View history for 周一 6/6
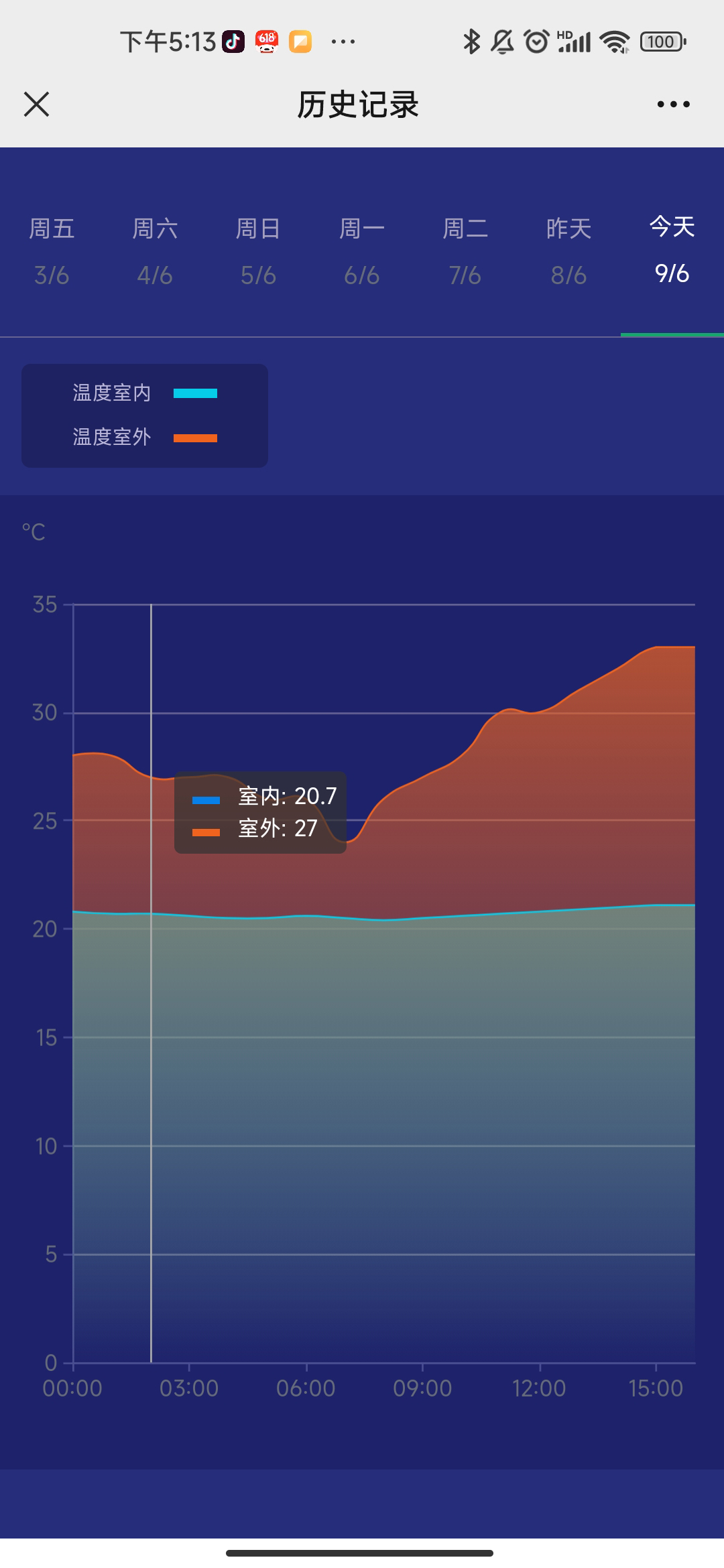724x1568 pixels. pyautogui.click(x=362, y=251)
